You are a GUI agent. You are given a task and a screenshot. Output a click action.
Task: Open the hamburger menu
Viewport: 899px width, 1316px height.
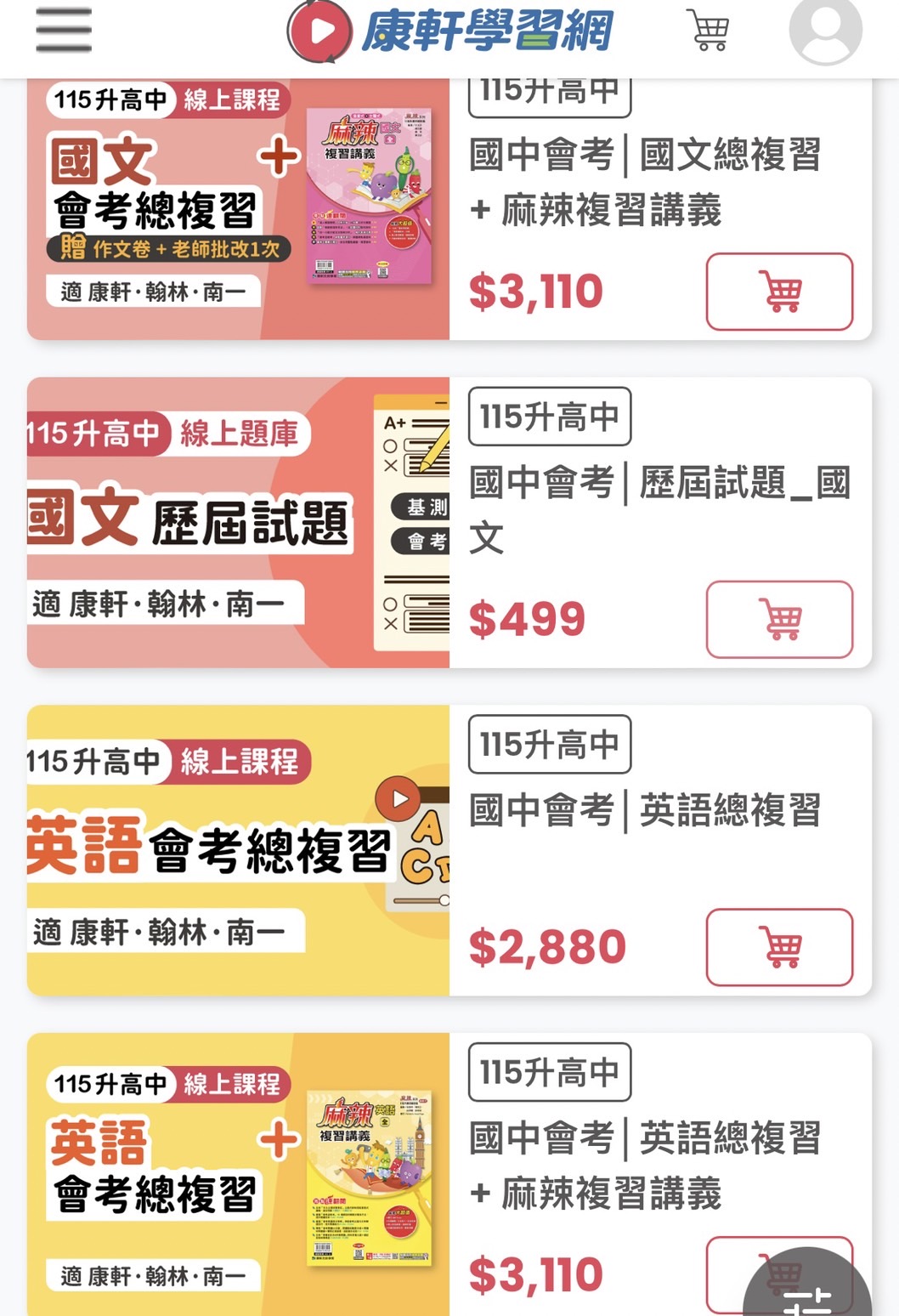pyautogui.click(x=64, y=31)
